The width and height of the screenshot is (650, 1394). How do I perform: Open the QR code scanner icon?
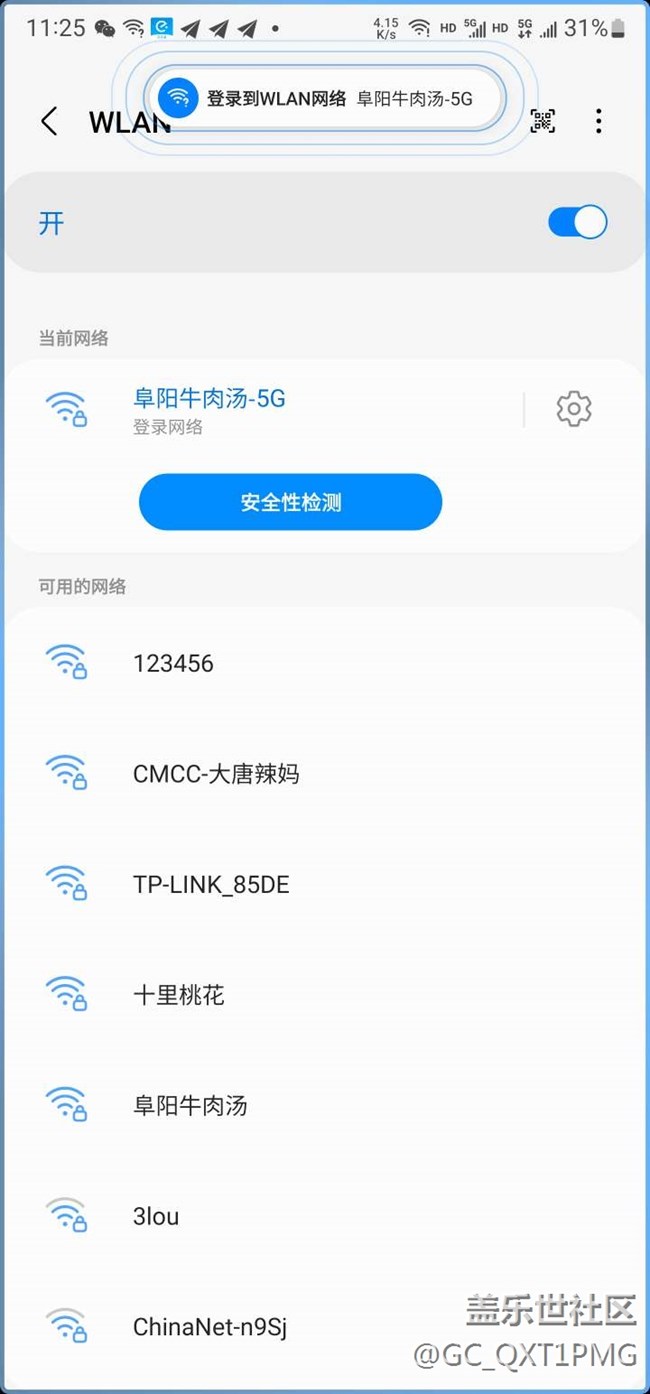(542, 122)
